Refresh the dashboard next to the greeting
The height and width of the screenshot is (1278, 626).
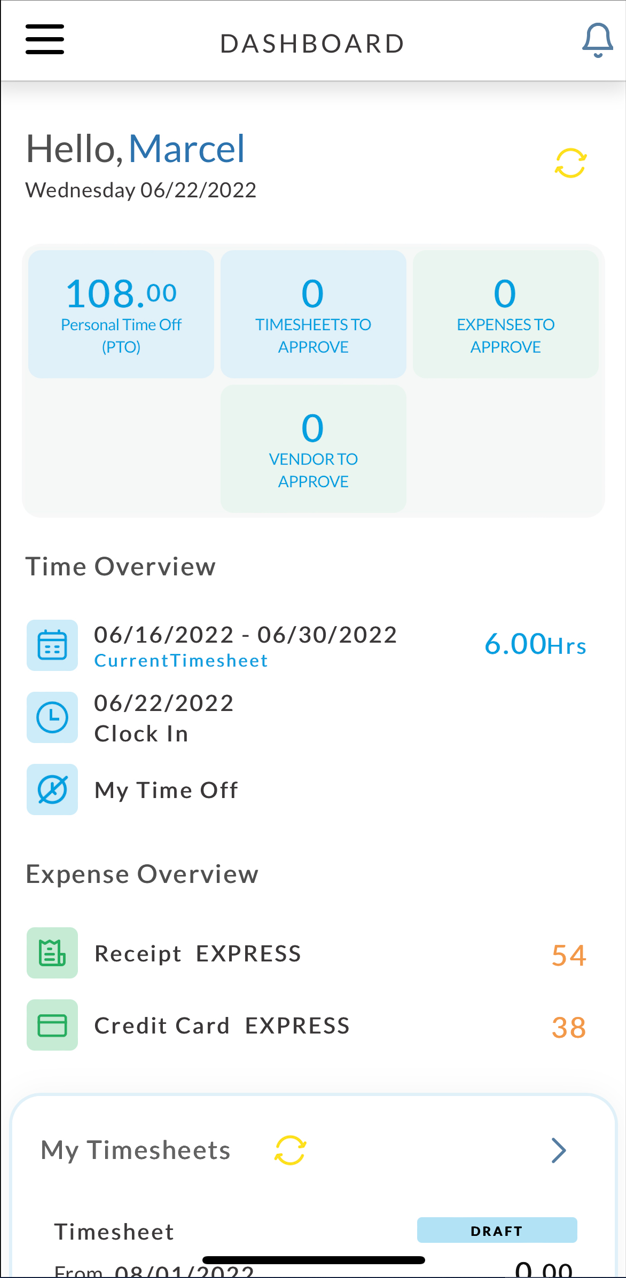point(570,163)
